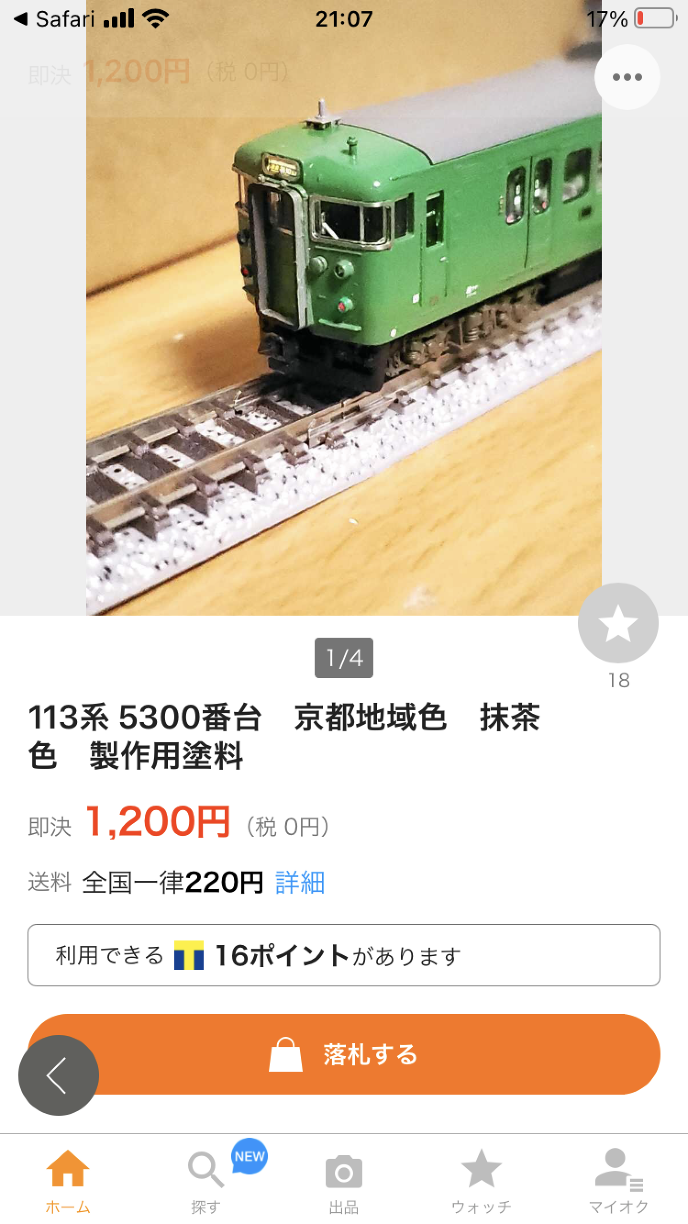Tap the orange 落札する button
This screenshot has width=688, height=1224.
[x=344, y=1054]
